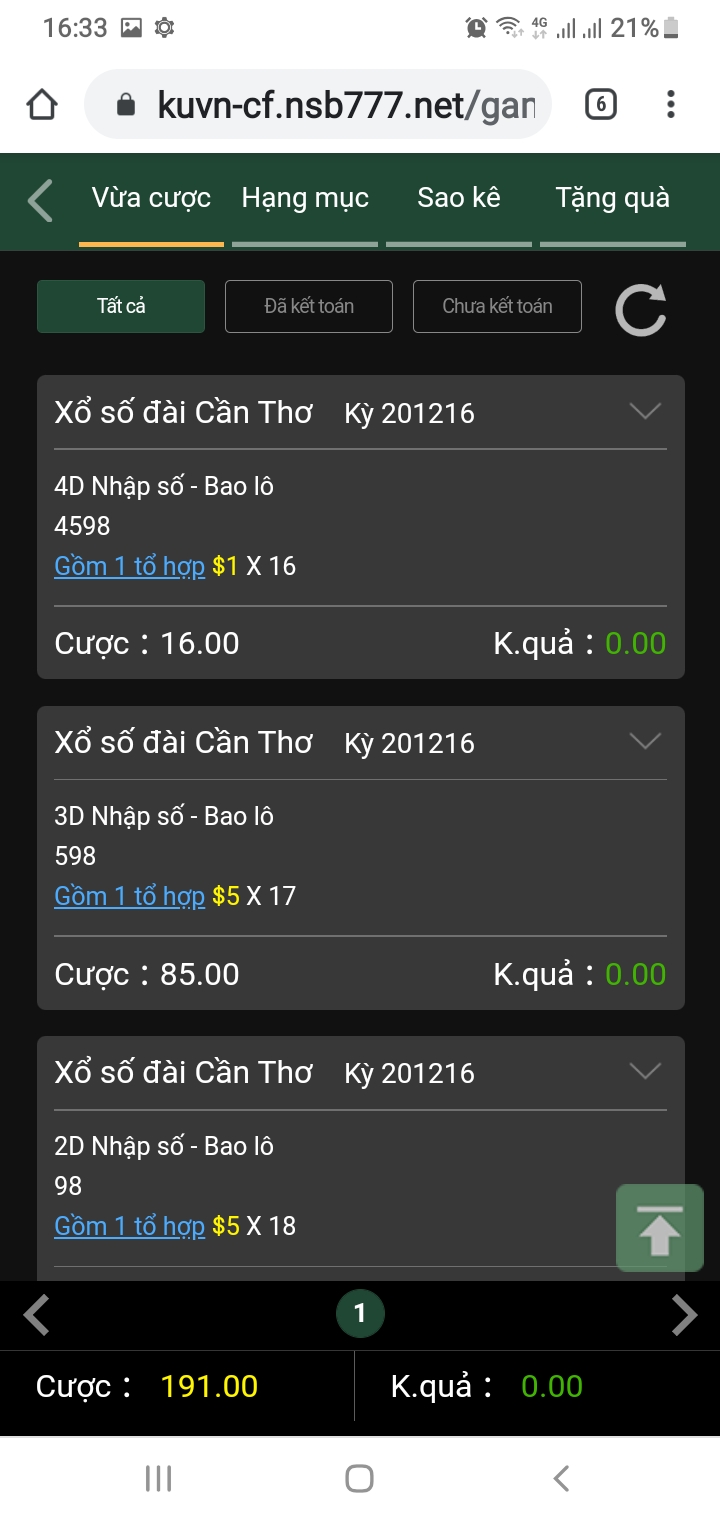Open Gồm 1 tổ hợp link for 4598
The image size is (720, 1520).
[x=129, y=566]
